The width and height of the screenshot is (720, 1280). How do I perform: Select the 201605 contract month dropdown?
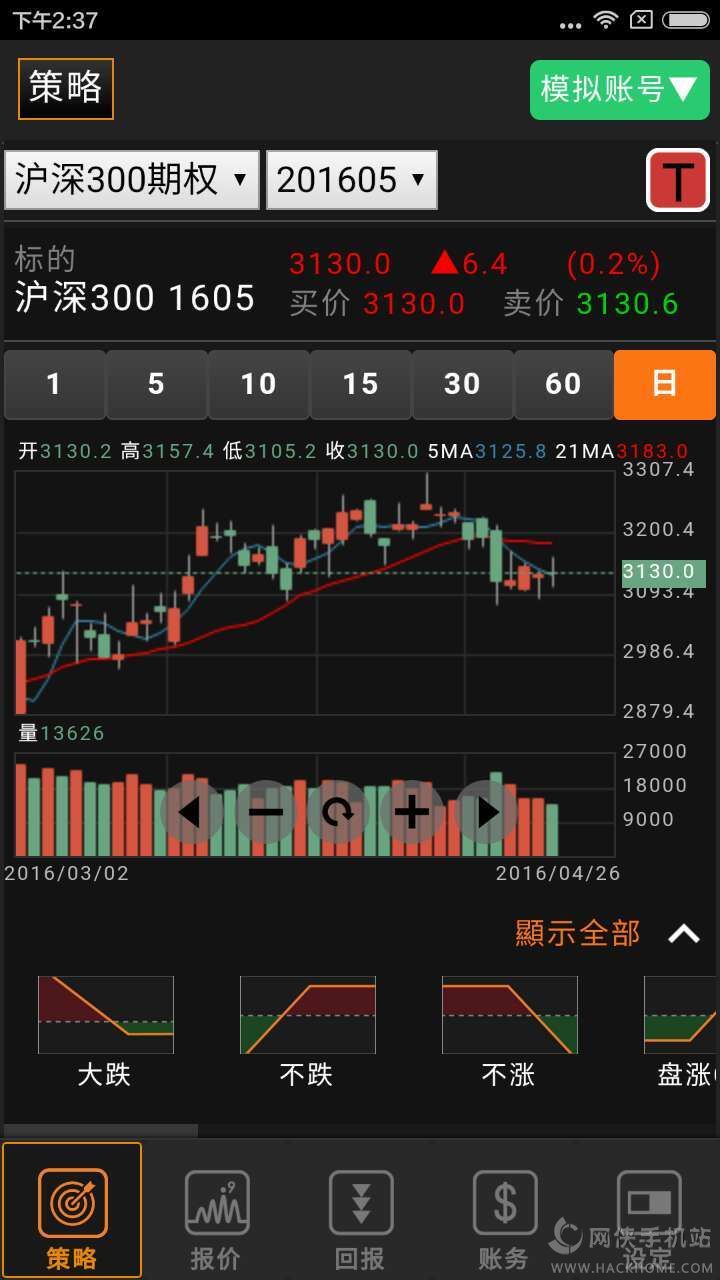351,180
